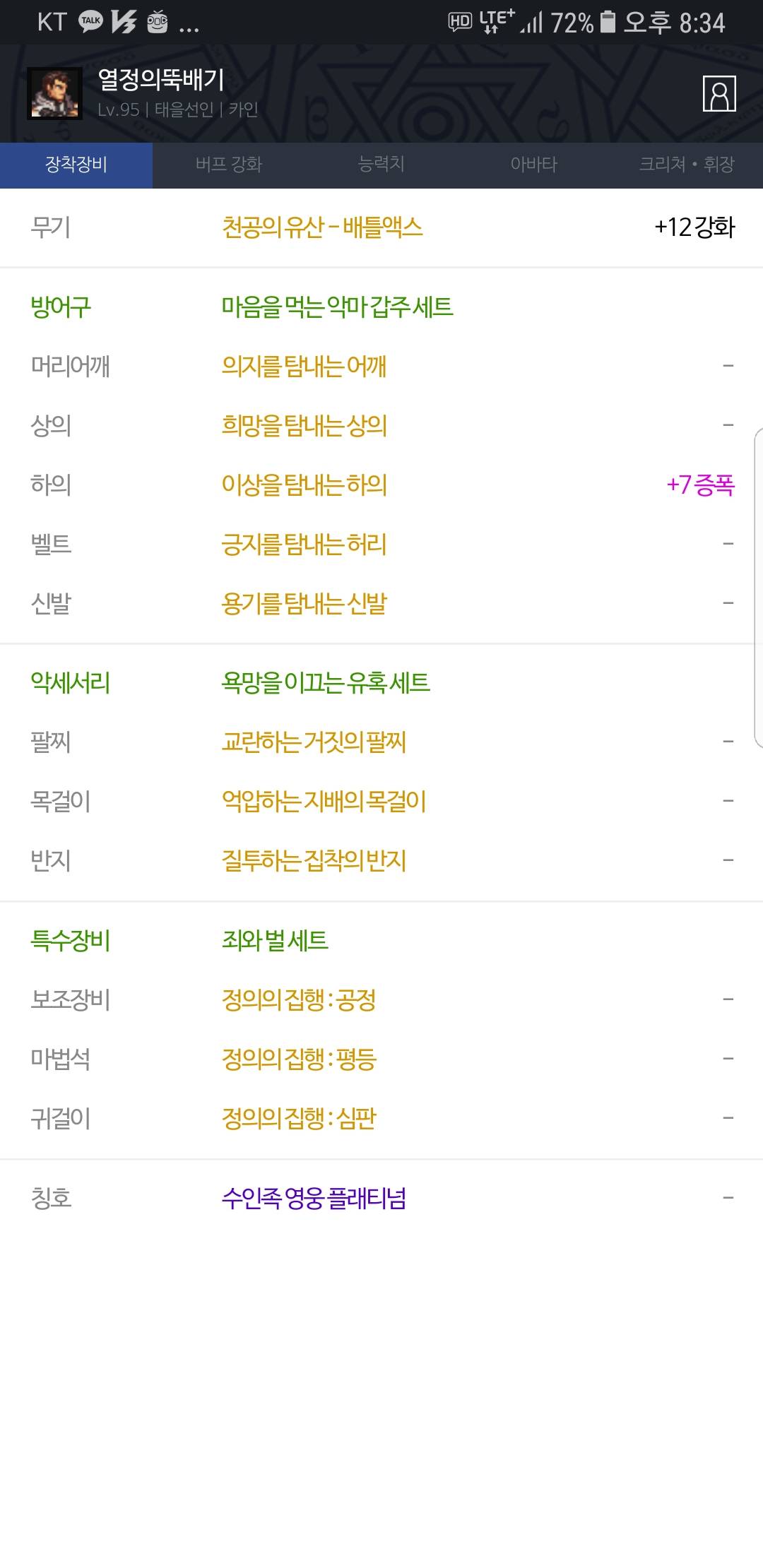View 교란하는 거짓의 팔찌 bracelet
The height and width of the screenshot is (1568, 763).
pos(314,742)
